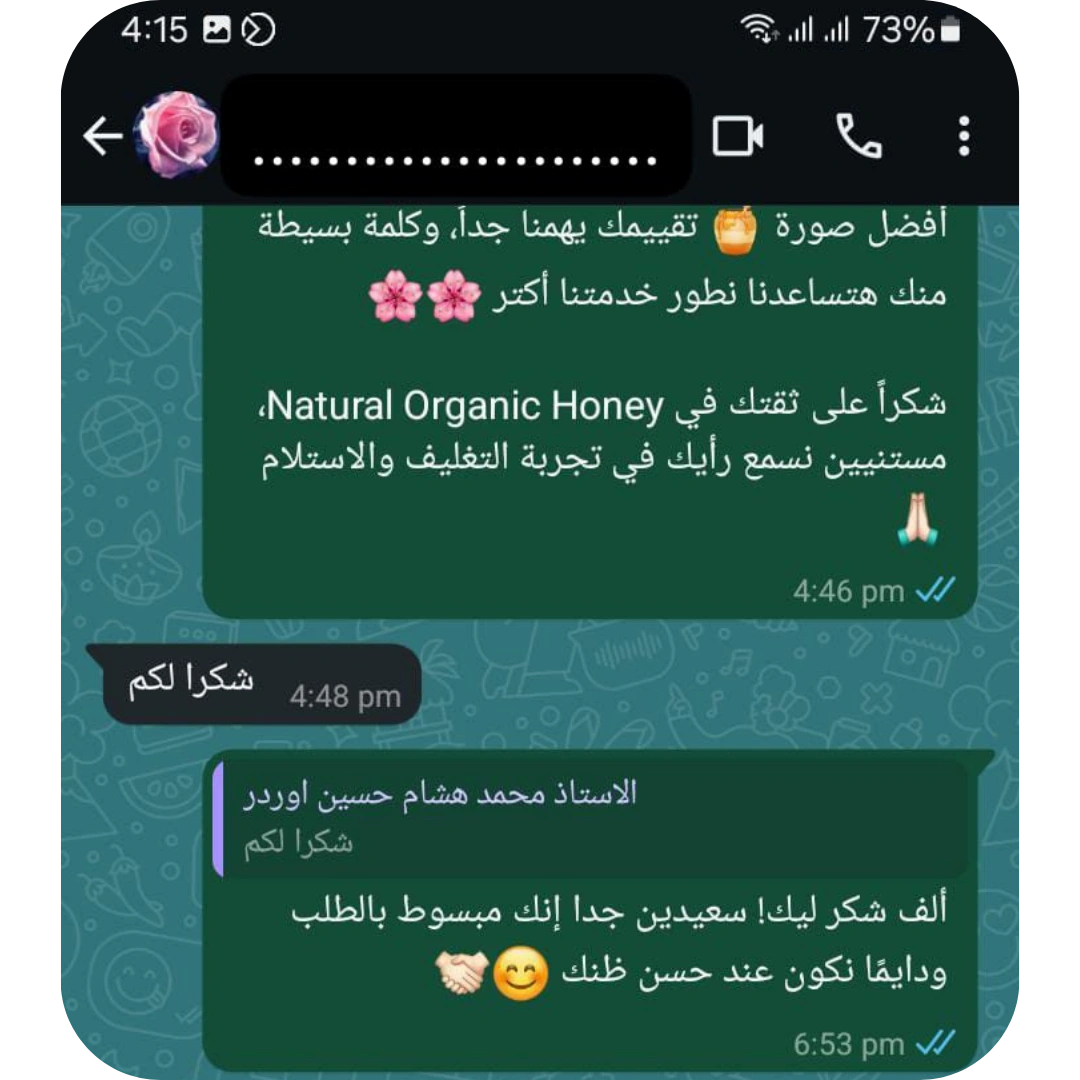Start a video call
This screenshot has height=1080, width=1080.
coord(738,136)
